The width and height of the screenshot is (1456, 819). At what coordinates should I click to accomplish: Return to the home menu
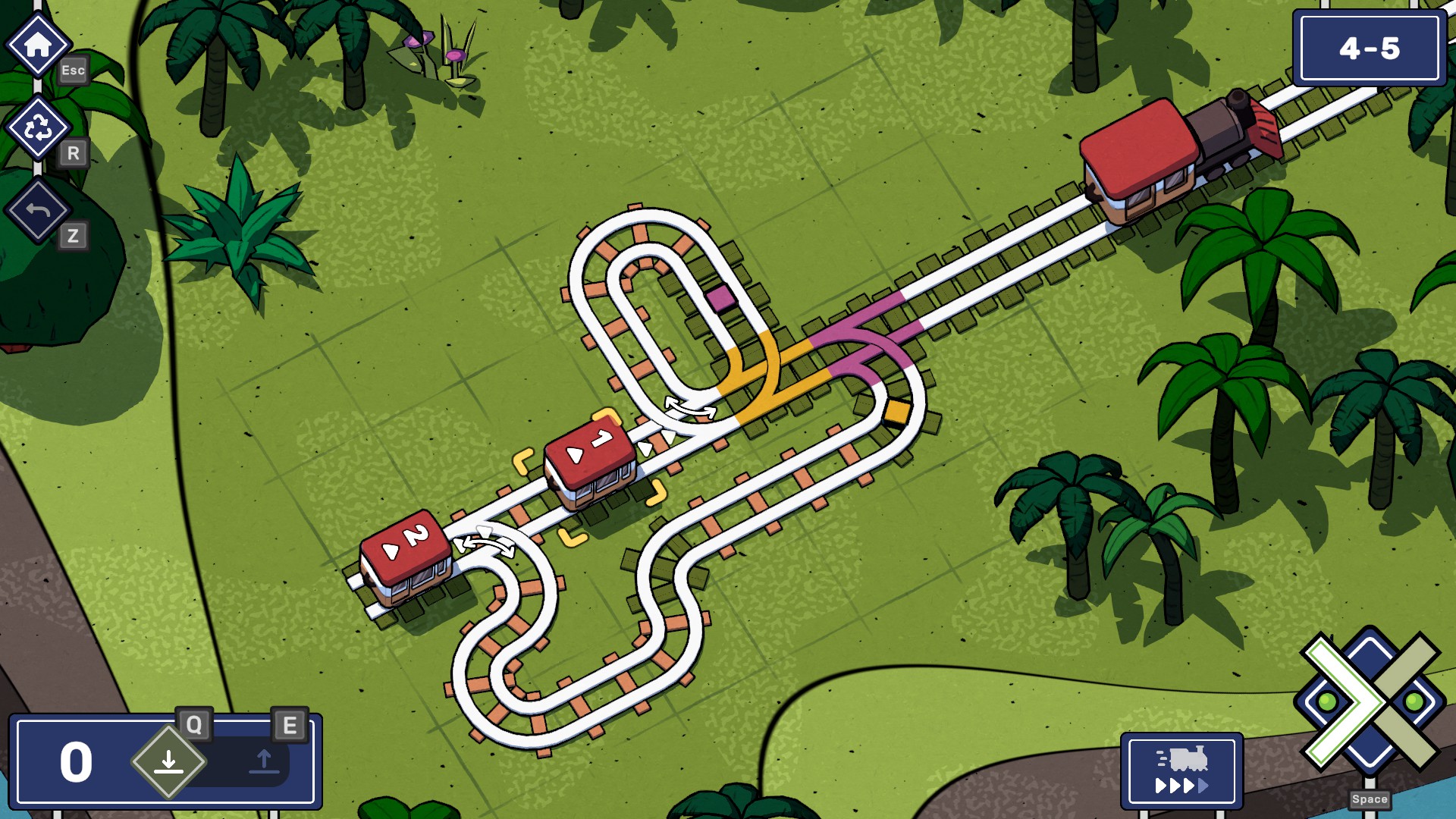click(38, 44)
